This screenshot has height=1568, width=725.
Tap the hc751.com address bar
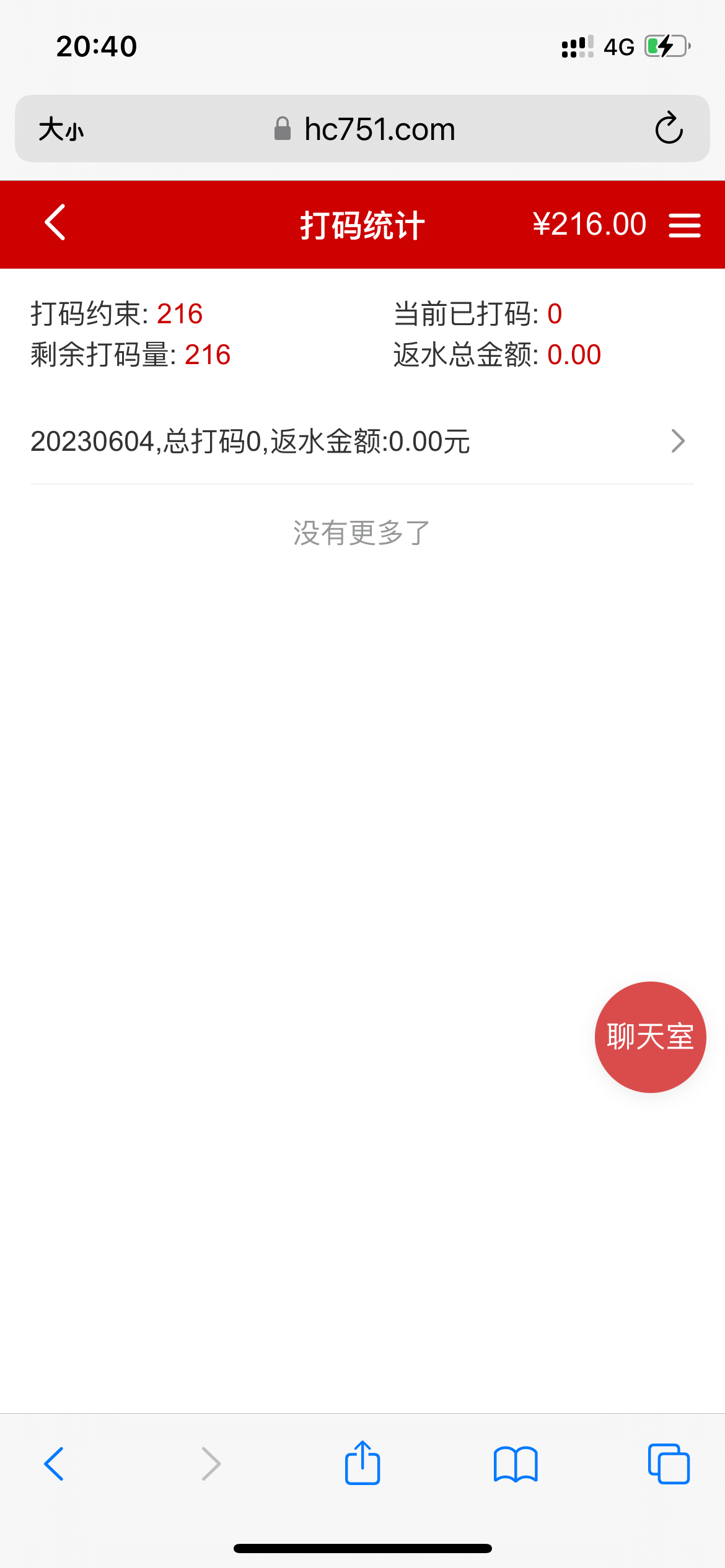tap(364, 129)
